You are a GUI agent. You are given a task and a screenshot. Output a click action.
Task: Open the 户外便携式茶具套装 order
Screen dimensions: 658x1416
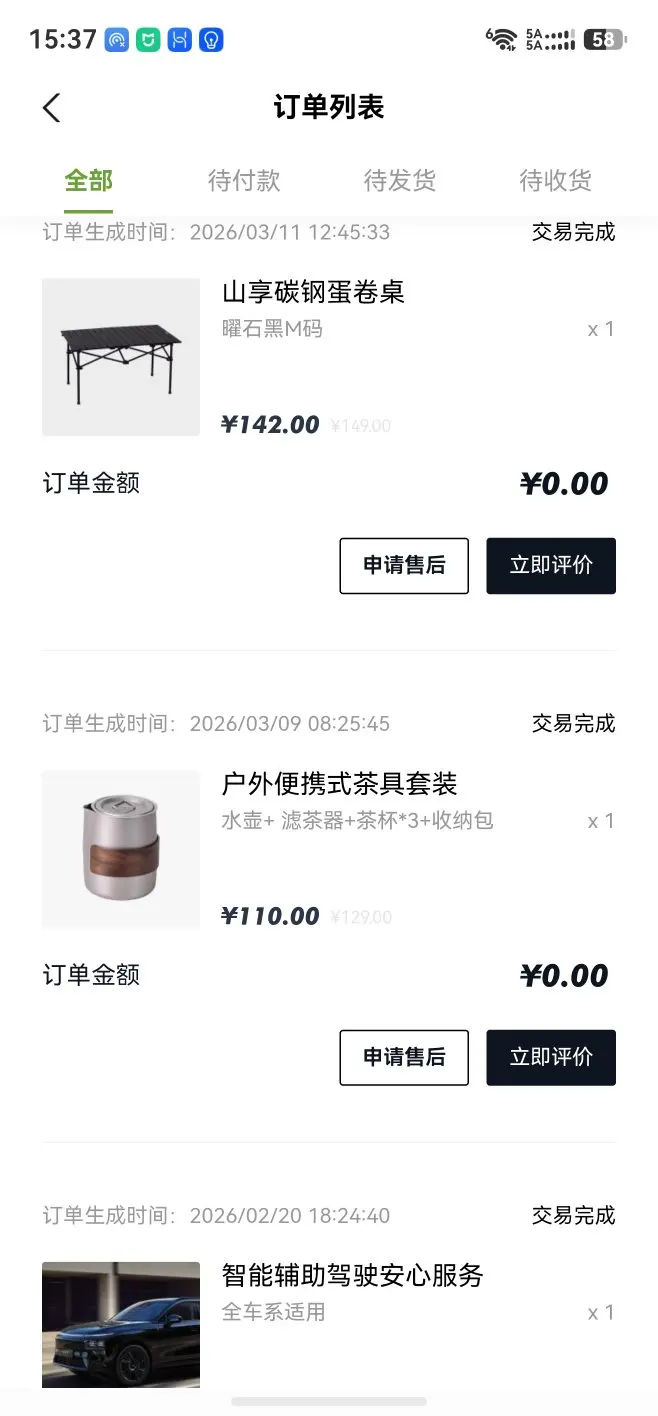coord(340,784)
